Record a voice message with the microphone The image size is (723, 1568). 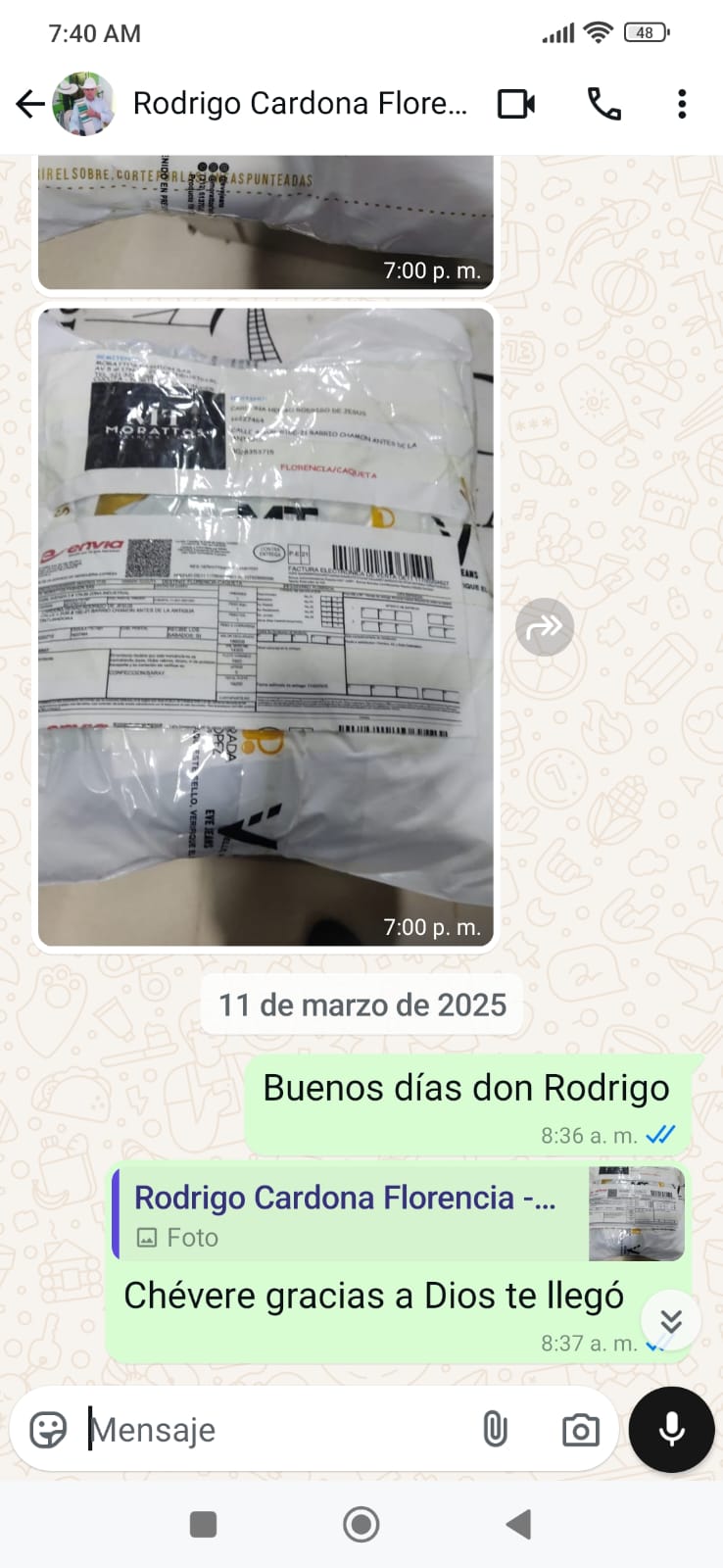(x=672, y=1430)
